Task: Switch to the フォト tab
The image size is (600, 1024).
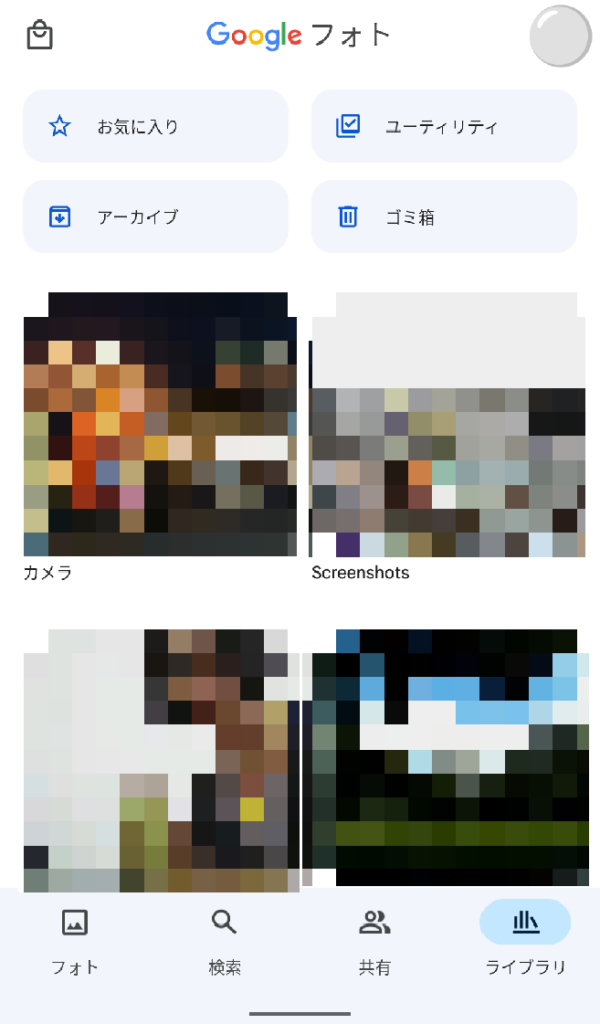Action: tap(75, 938)
